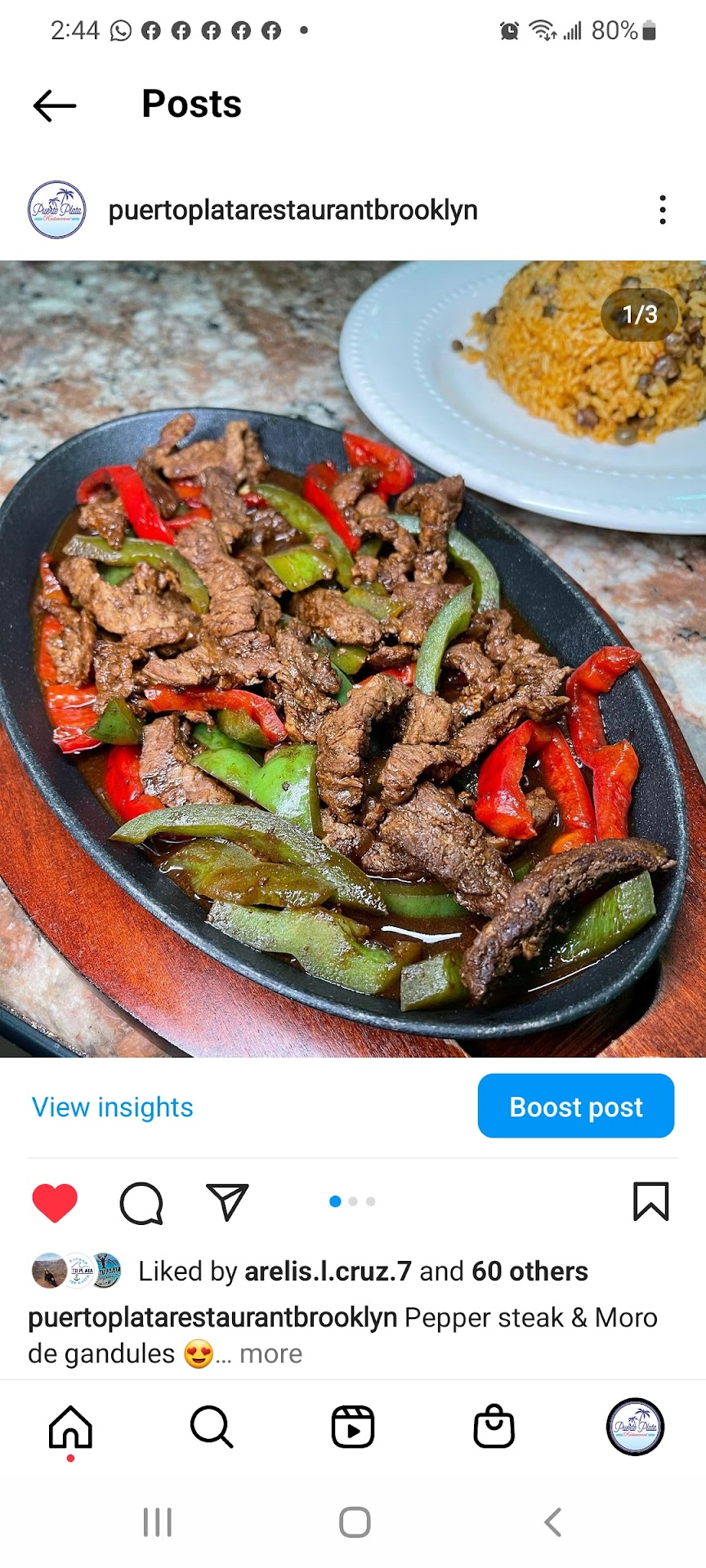Image resolution: width=706 pixels, height=1568 pixels.
Task: Go back from the Posts screen
Action: click(54, 105)
